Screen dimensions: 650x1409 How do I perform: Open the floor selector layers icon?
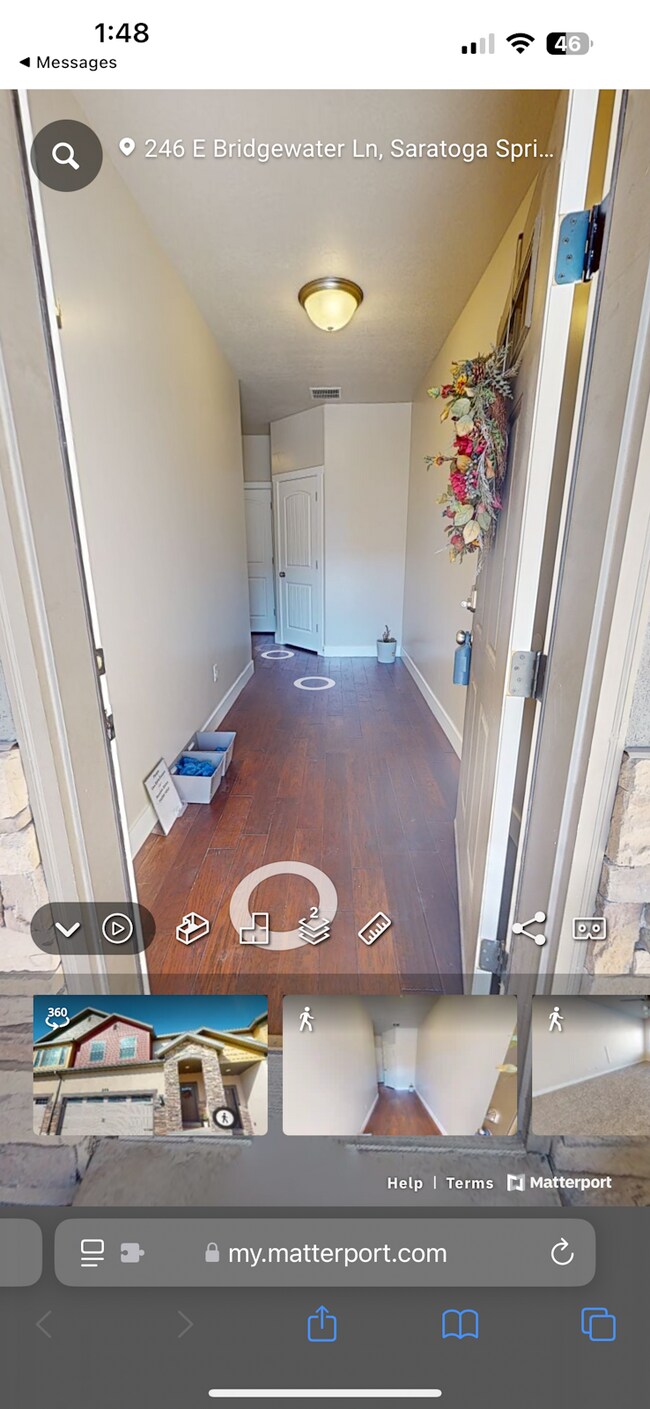314,927
